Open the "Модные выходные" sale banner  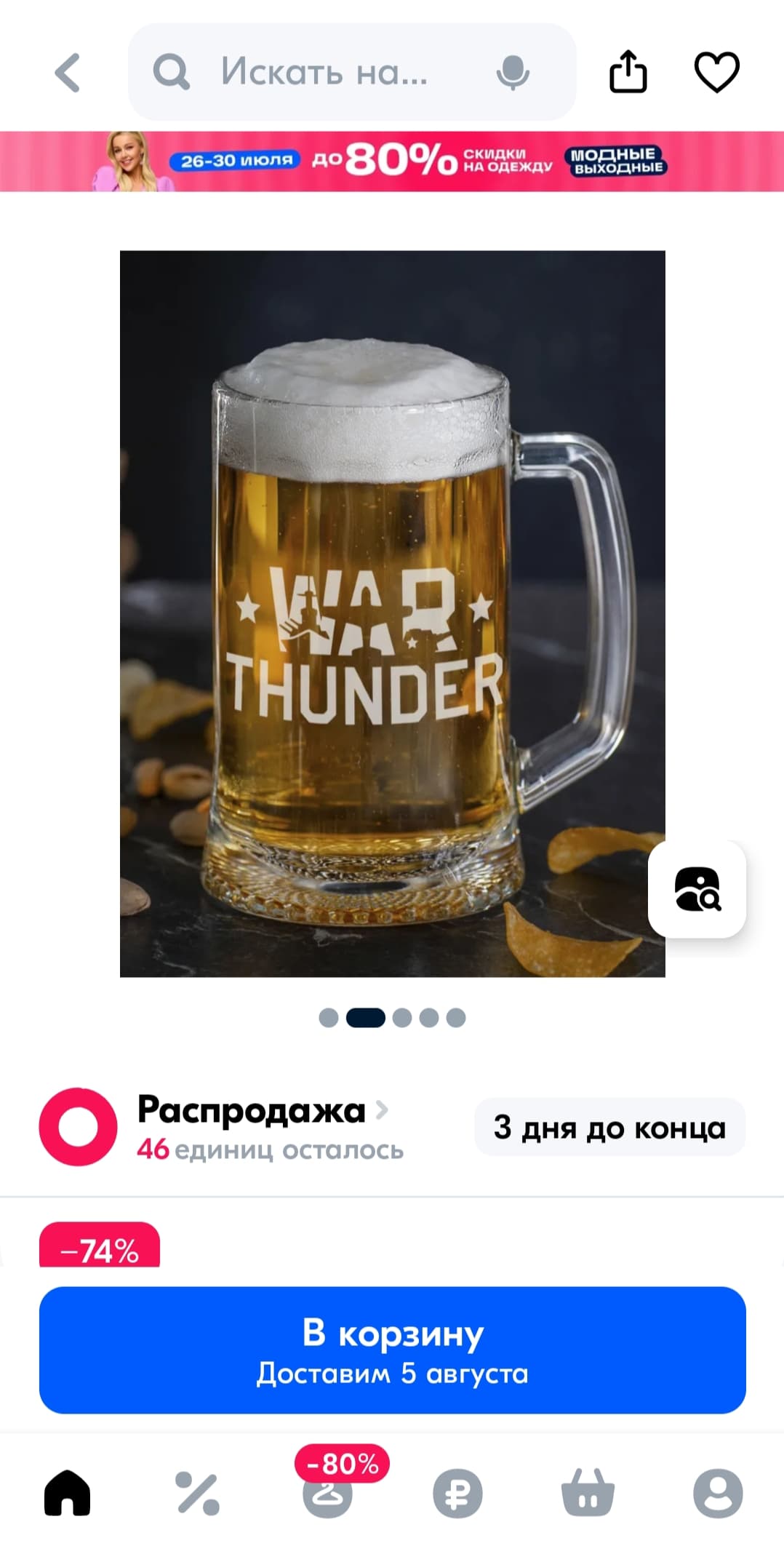click(392, 161)
